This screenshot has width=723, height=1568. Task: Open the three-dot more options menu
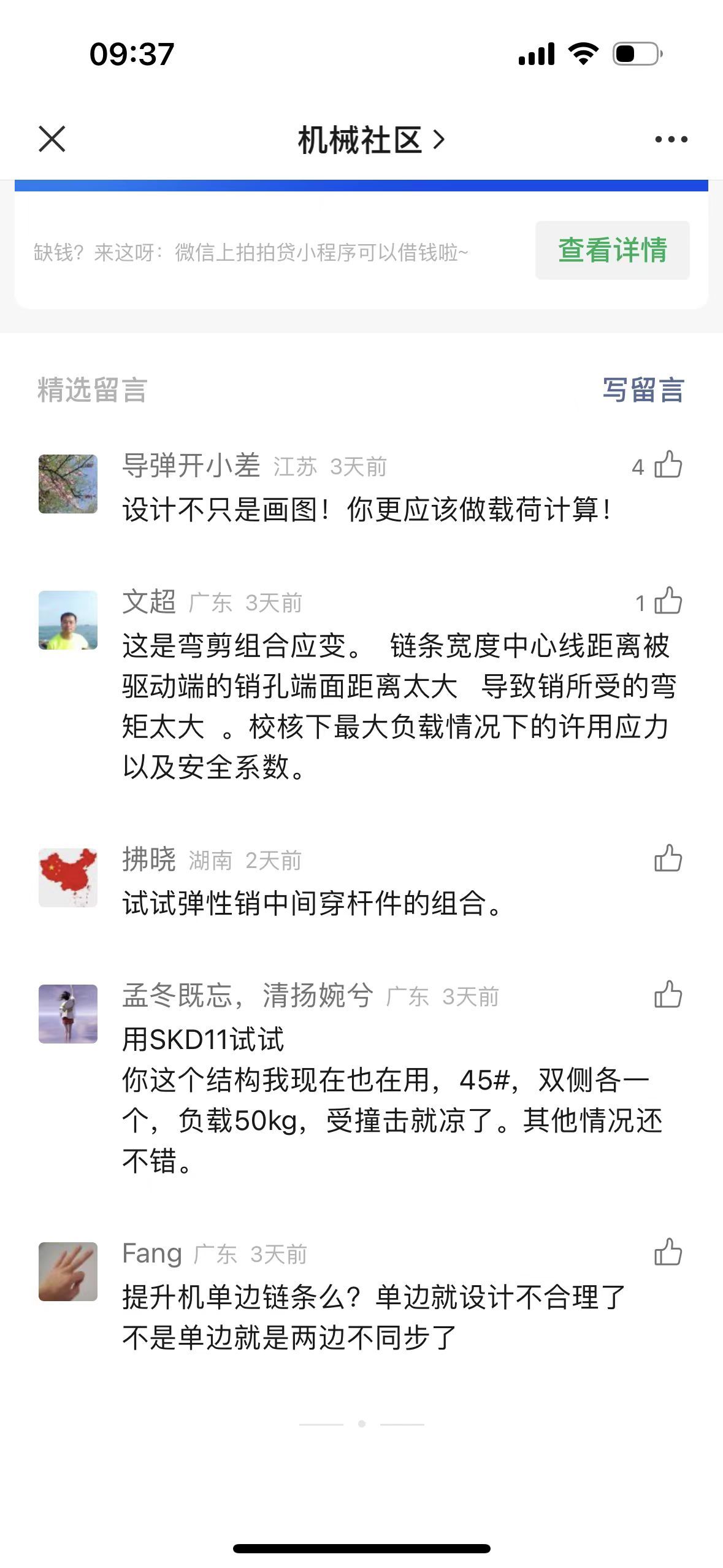pyautogui.click(x=671, y=140)
